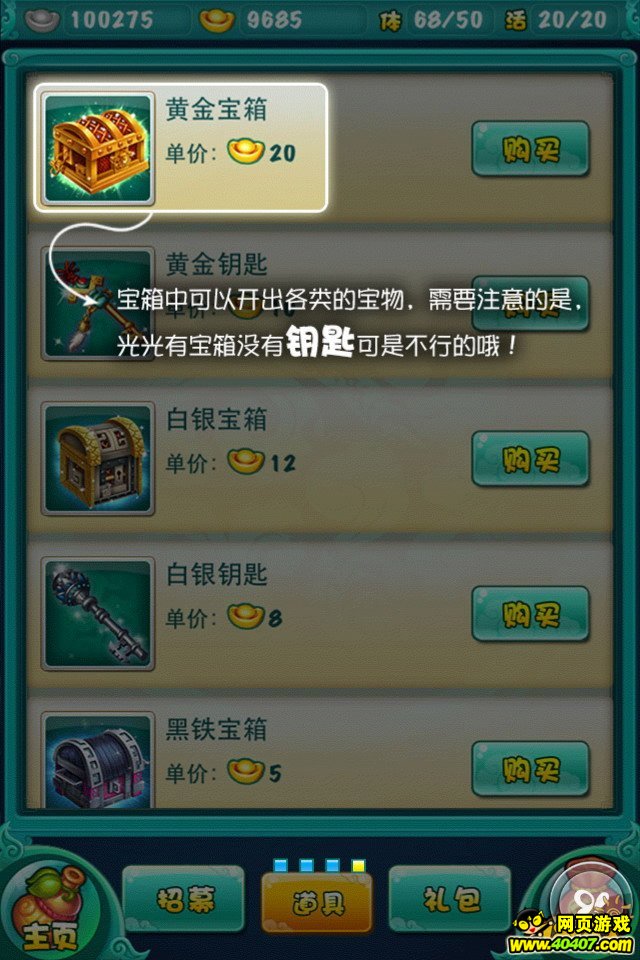The width and height of the screenshot is (640, 960).
Task: Purchase the 白银钥匙 key
Action: pos(530,614)
